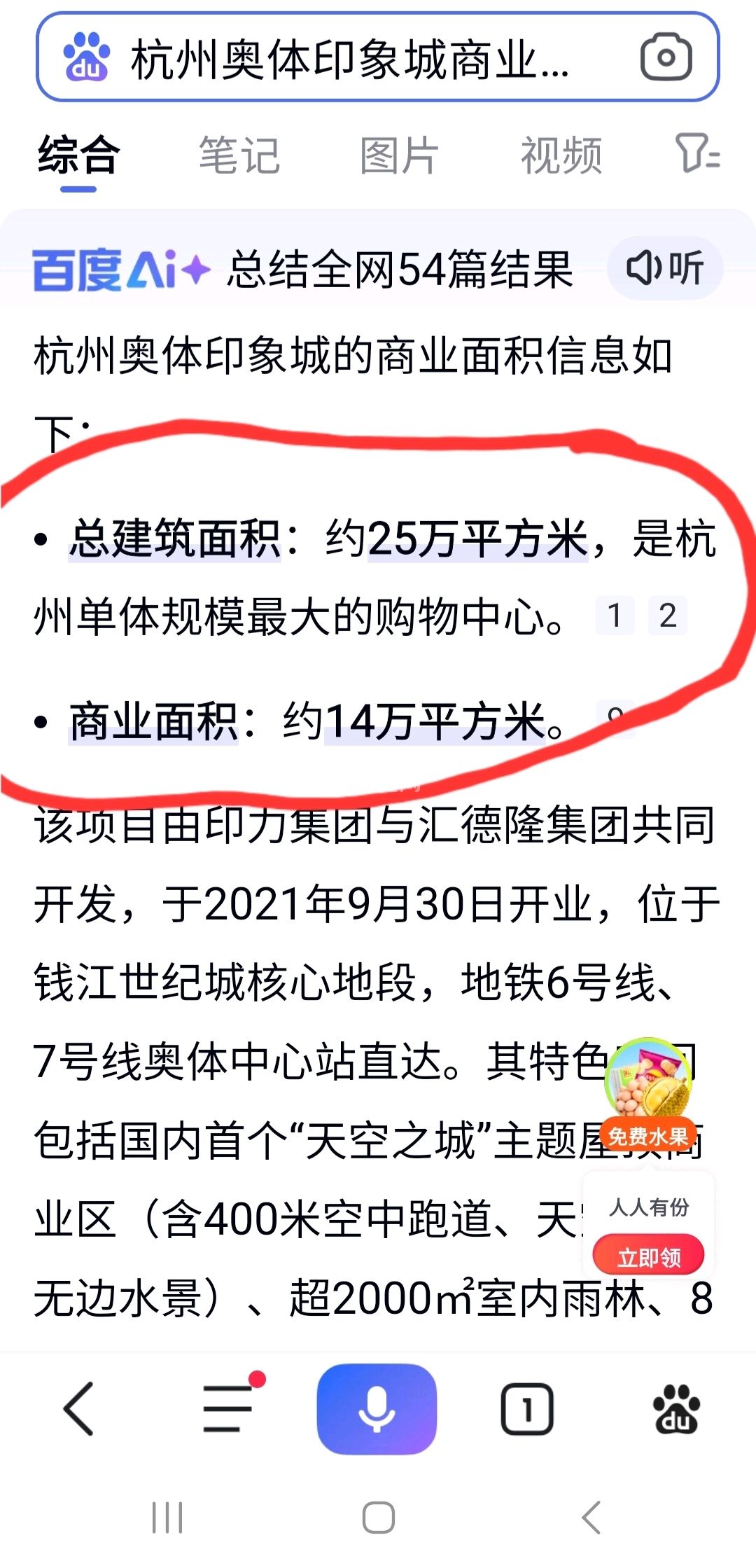The width and height of the screenshot is (756, 1568).
Task: Go back with the browser back arrow
Action: [80, 1408]
